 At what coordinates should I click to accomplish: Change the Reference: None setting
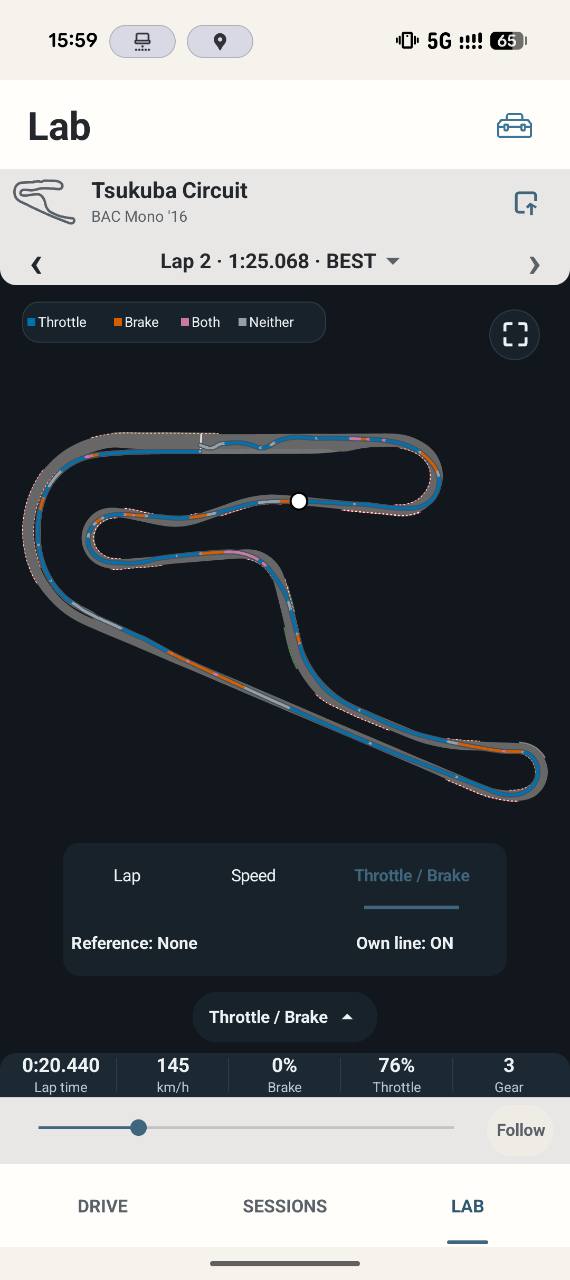pyautogui.click(x=134, y=943)
